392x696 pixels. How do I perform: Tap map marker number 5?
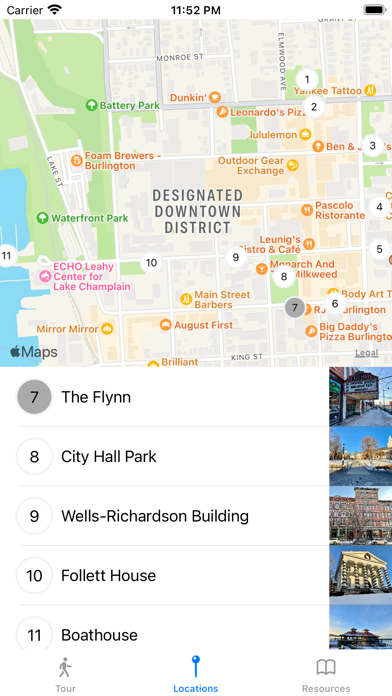[x=380, y=249]
